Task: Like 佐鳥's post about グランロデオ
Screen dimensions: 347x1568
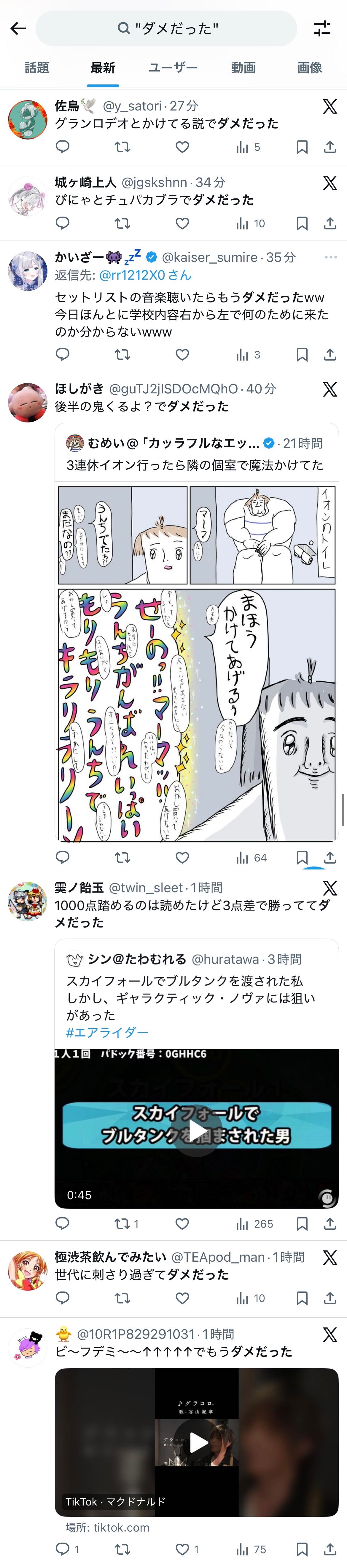Action: pyautogui.click(x=182, y=147)
